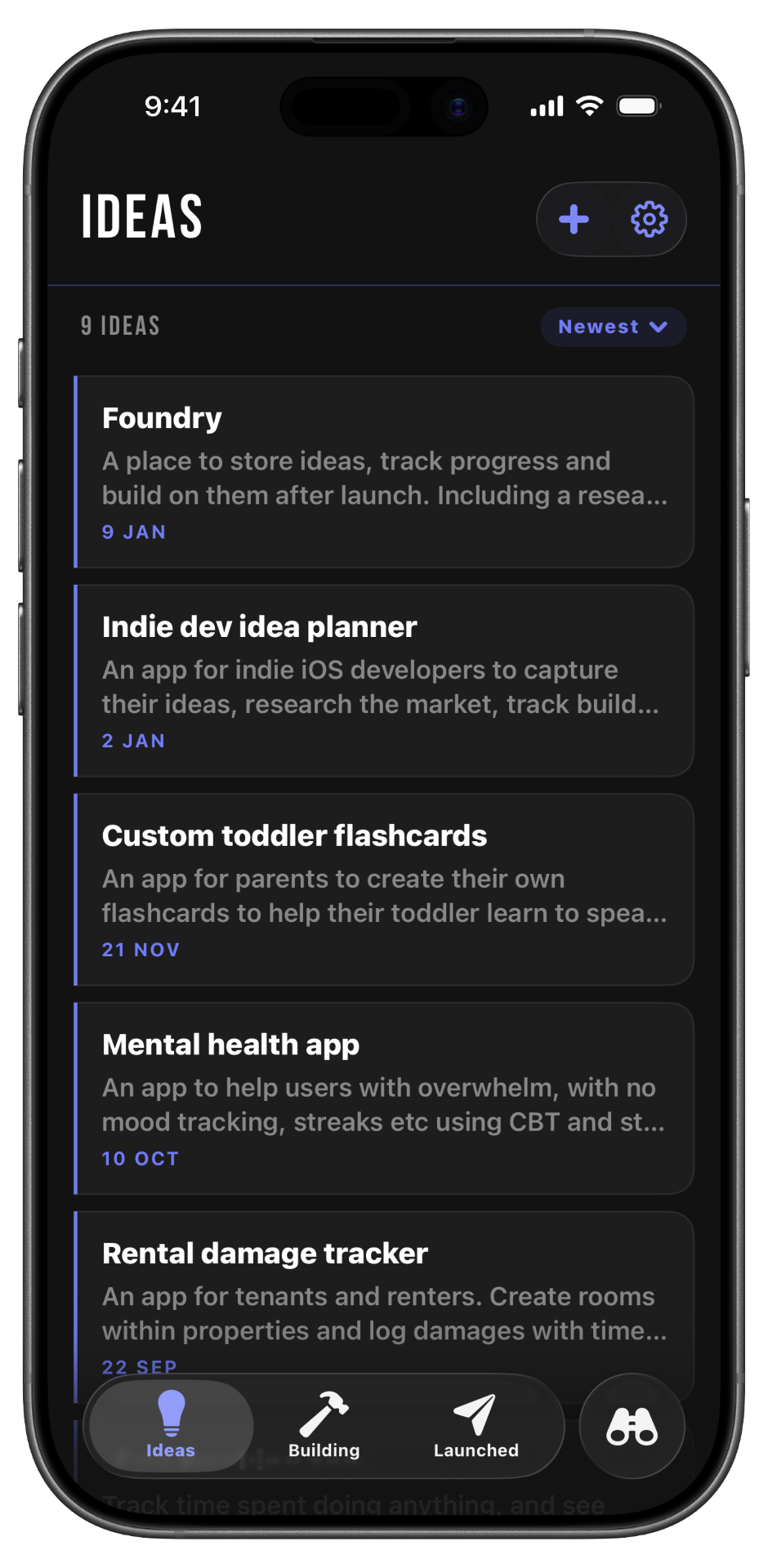
Task: Create a new idea with the plus icon
Action: [574, 219]
